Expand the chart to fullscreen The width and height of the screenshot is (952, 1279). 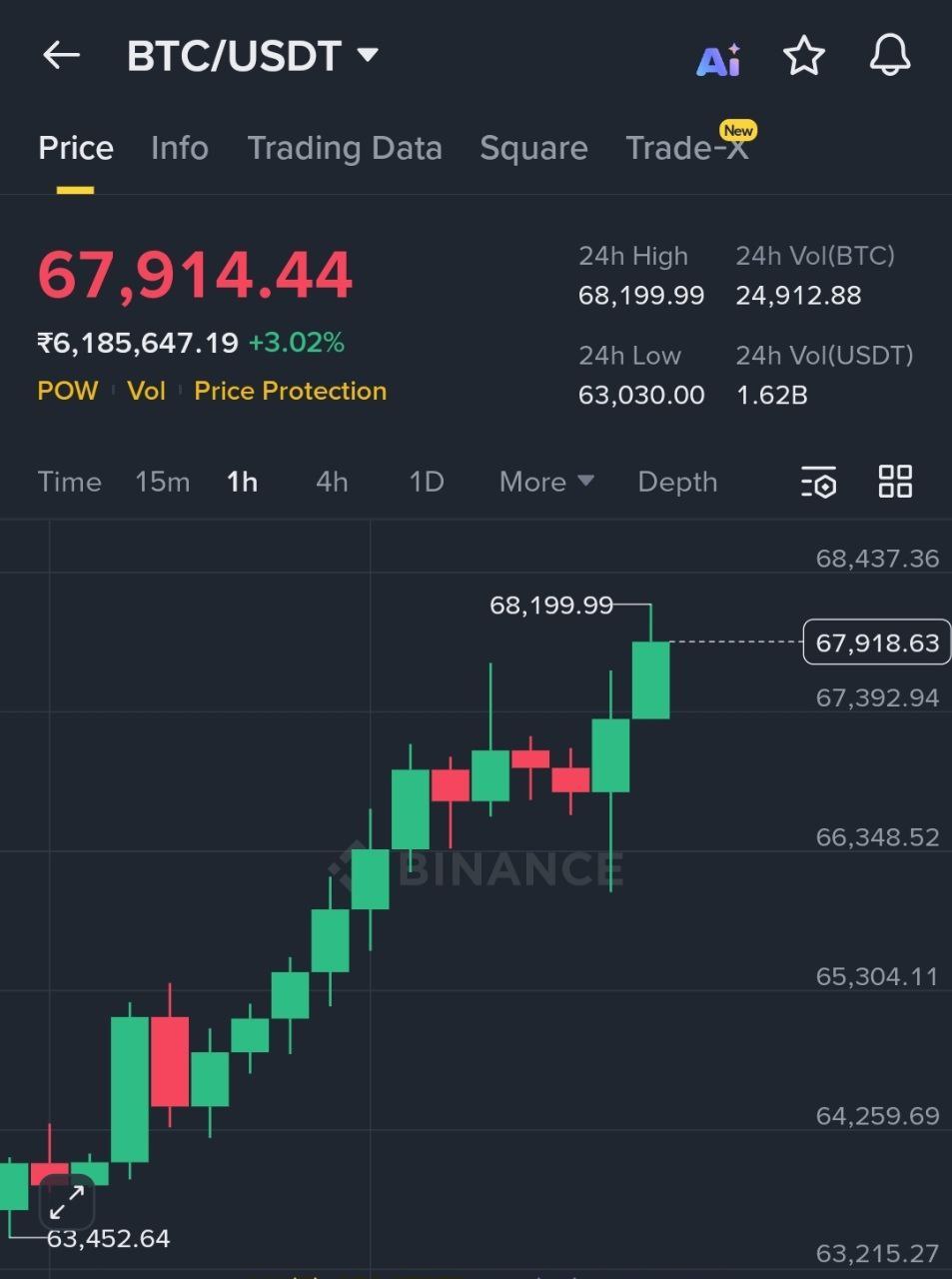point(67,1202)
